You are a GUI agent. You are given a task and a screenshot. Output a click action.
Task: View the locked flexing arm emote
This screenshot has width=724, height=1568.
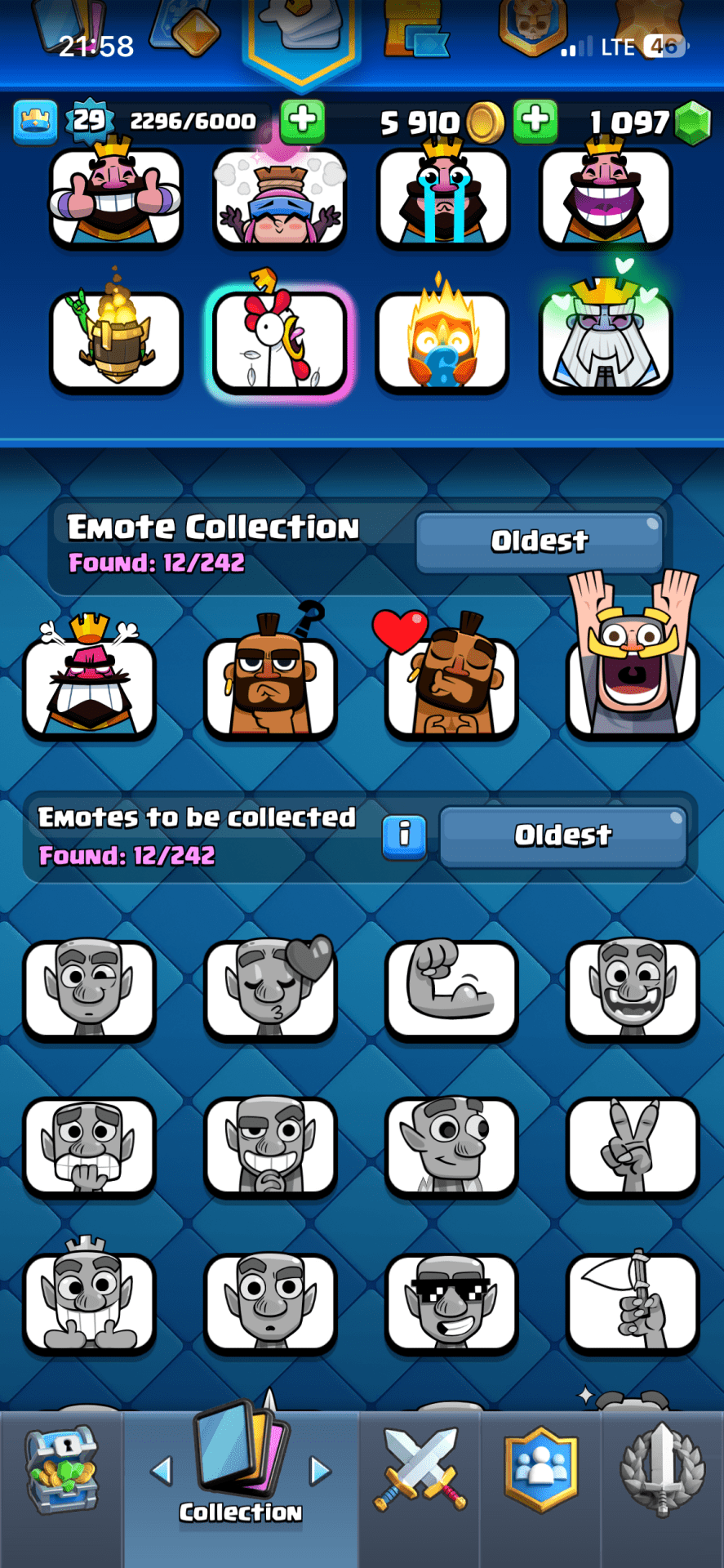point(451,989)
